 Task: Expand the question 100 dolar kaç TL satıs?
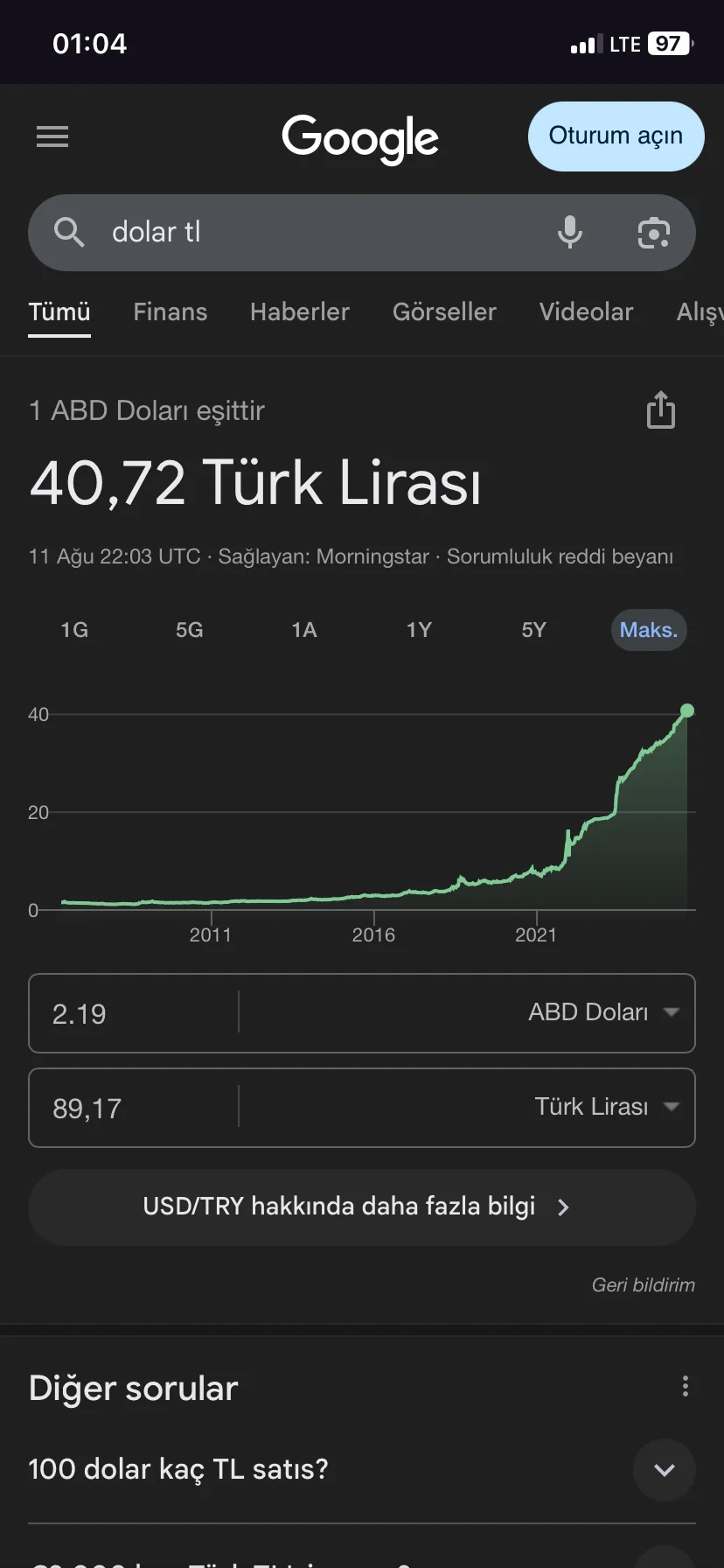coord(664,1469)
